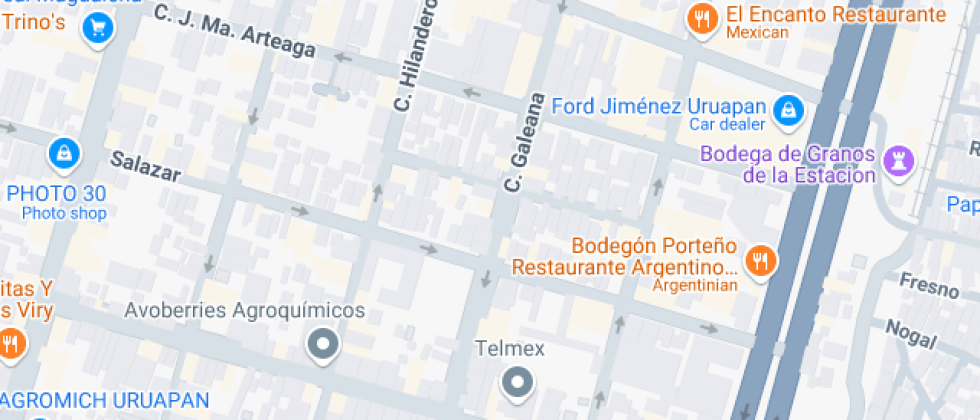Tap Bodega de Granos de la Estacion marker
The width and height of the screenshot is (980, 420).
899,161
